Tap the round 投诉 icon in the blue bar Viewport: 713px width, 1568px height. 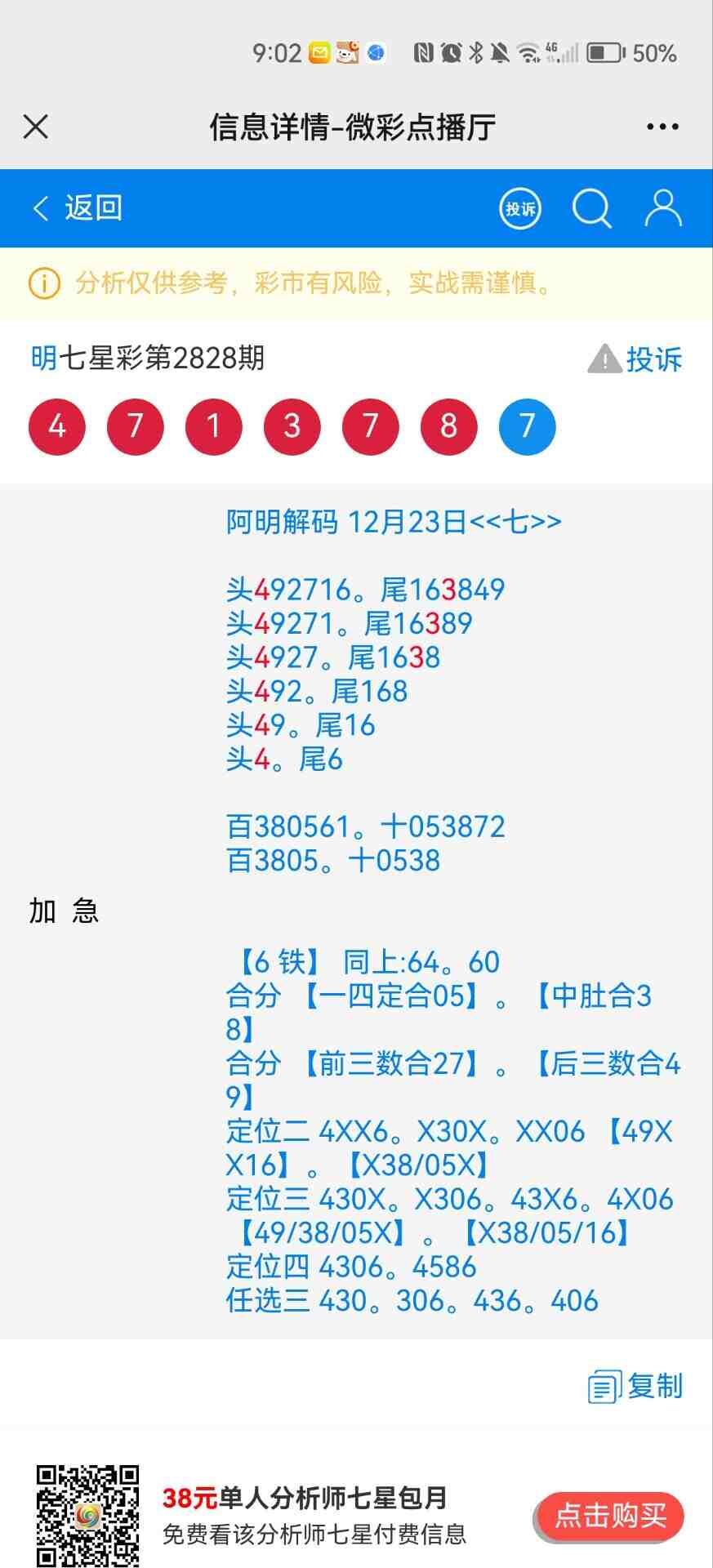[520, 209]
